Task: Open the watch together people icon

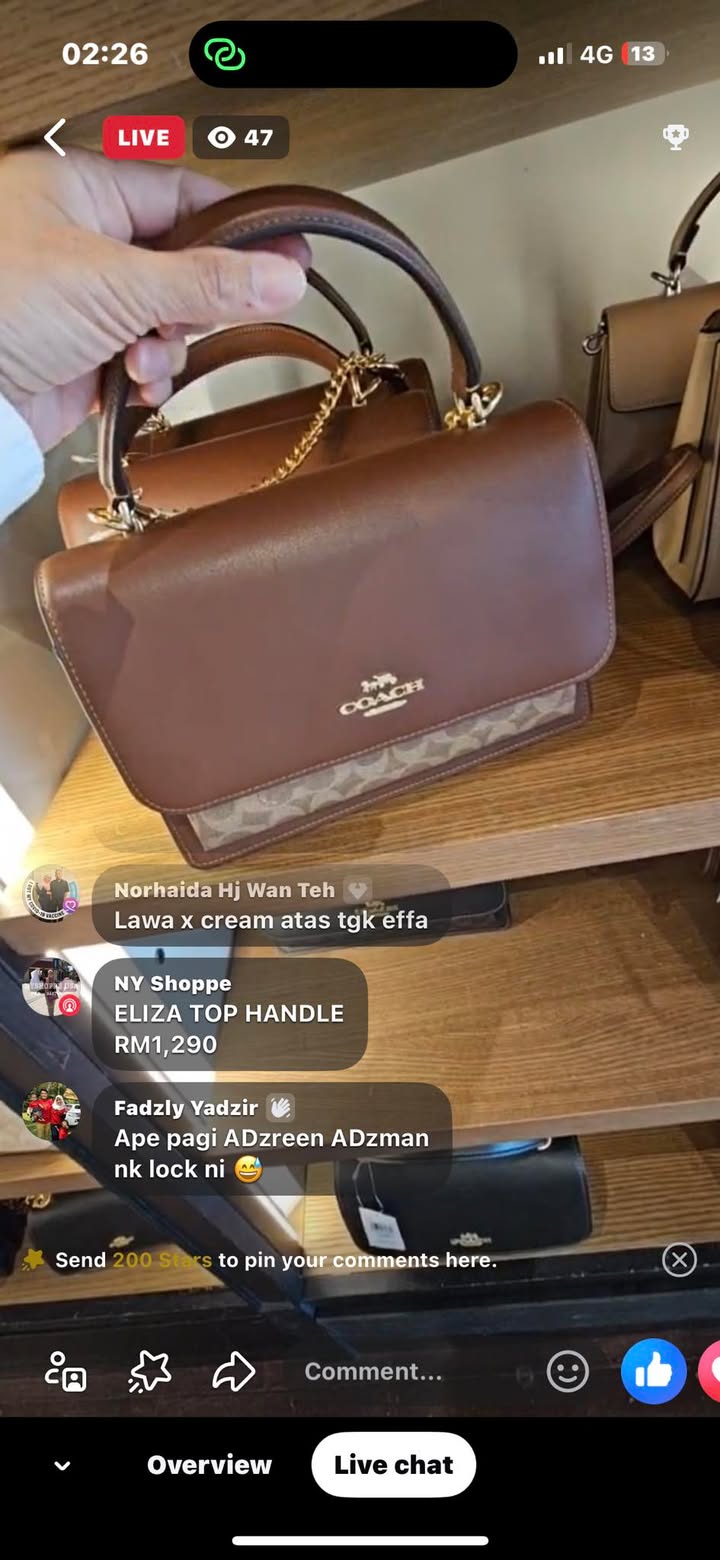Action: [66, 1371]
